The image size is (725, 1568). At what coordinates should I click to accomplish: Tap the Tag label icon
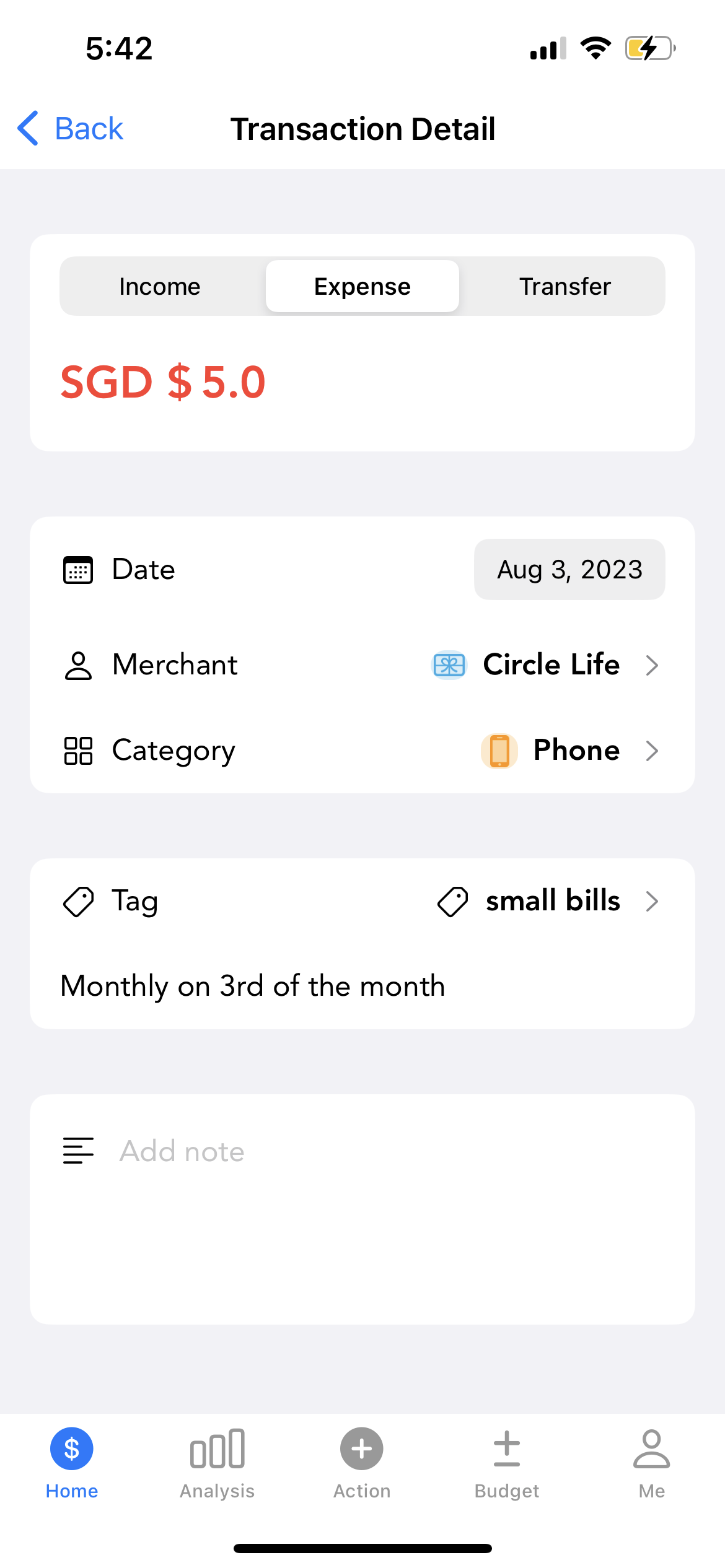point(77,902)
